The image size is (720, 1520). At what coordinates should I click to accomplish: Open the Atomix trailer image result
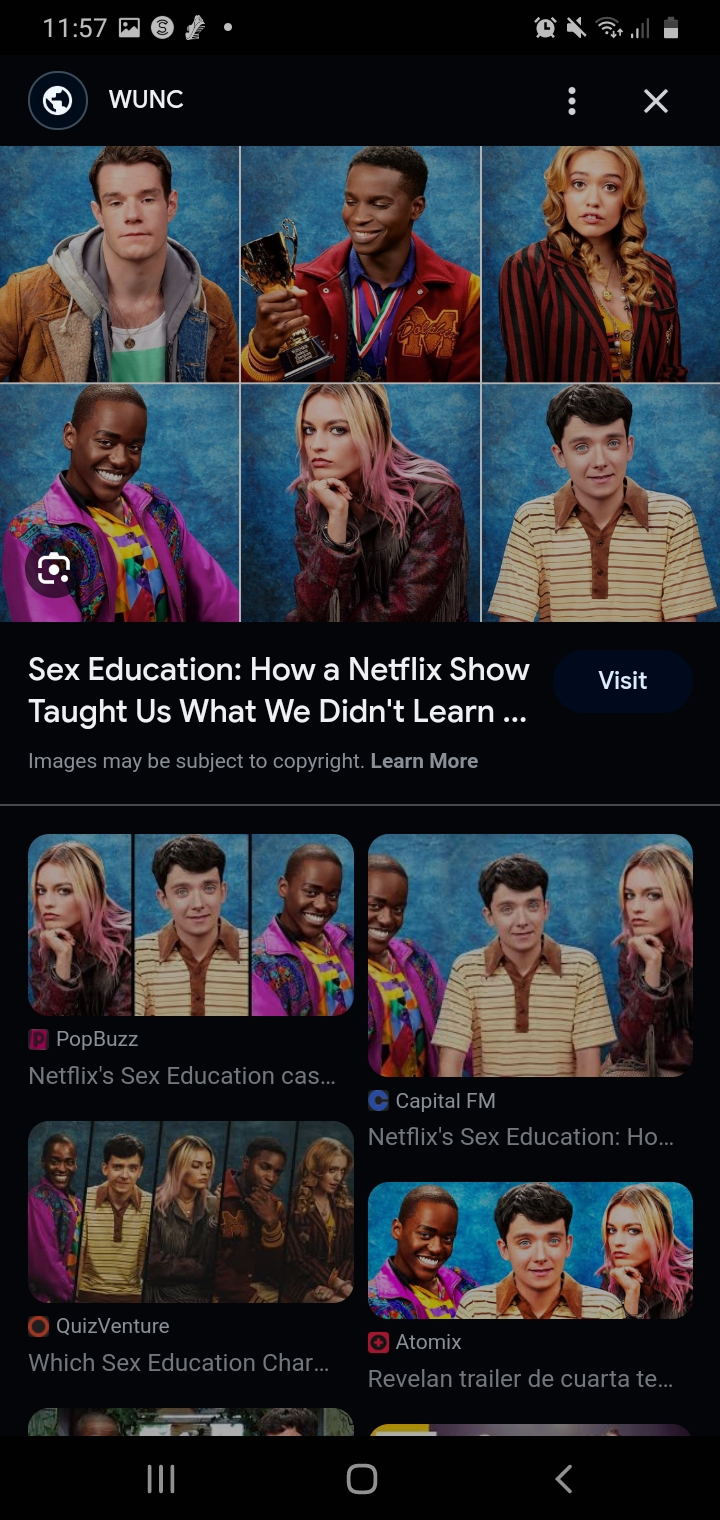(x=530, y=1250)
